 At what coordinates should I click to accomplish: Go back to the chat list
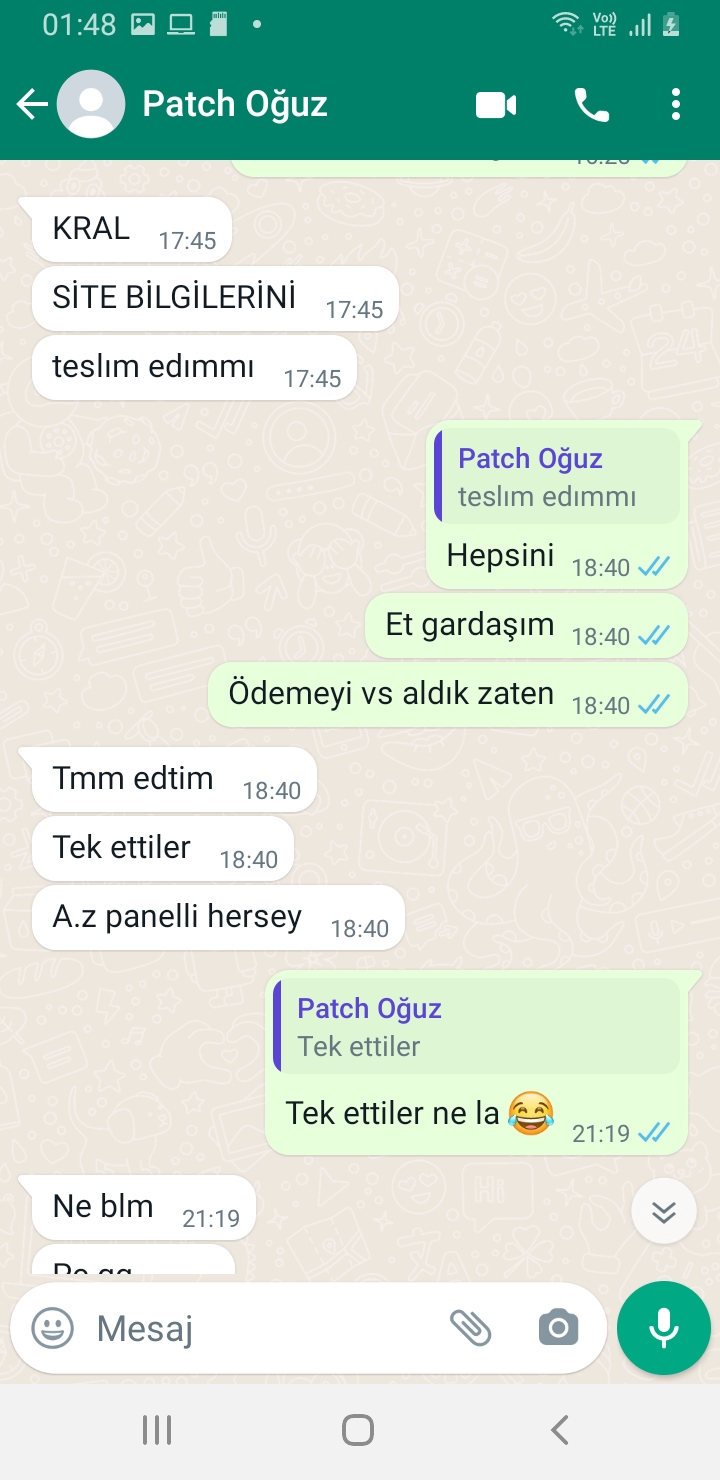click(x=32, y=104)
